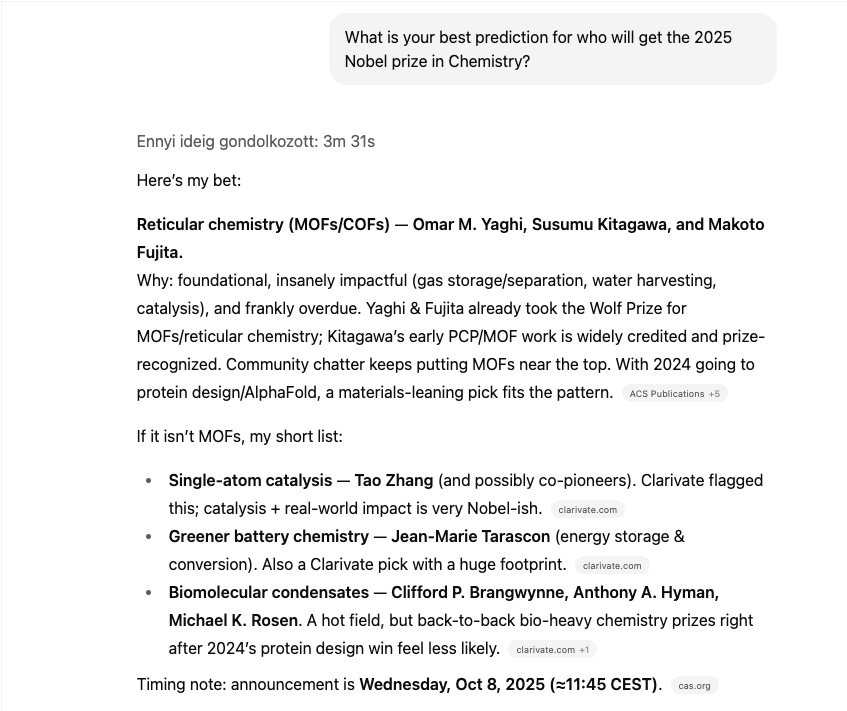
Task: Open clarivate.com source for Single-atom catalysis
Action: 587,510
